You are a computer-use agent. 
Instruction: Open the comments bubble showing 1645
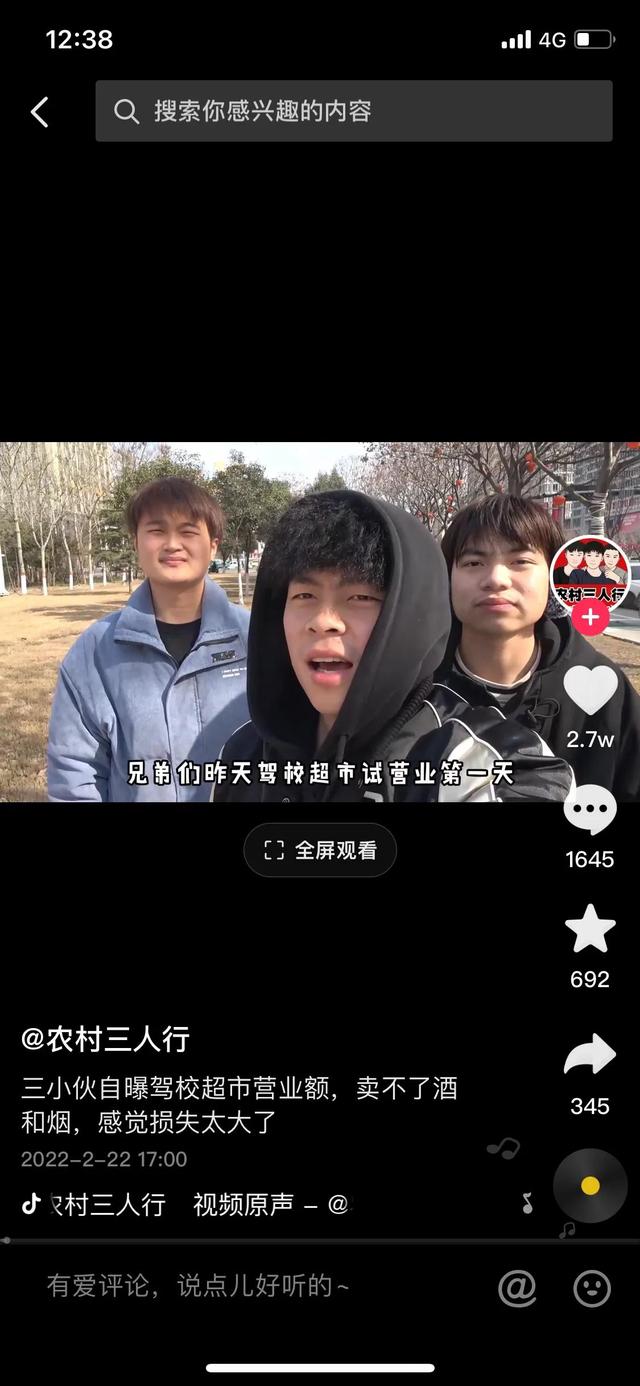click(x=590, y=810)
